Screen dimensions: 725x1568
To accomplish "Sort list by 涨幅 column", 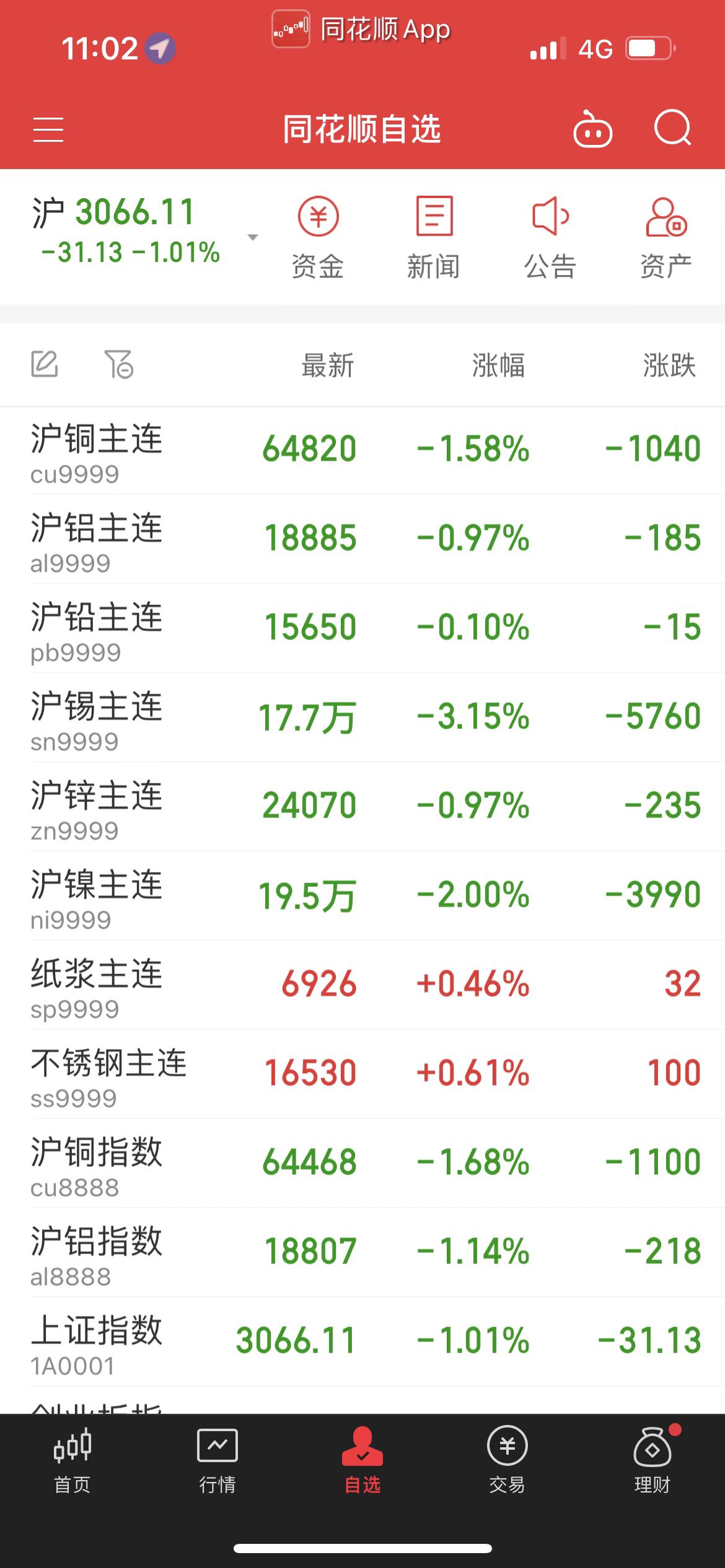I will tap(498, 365).
